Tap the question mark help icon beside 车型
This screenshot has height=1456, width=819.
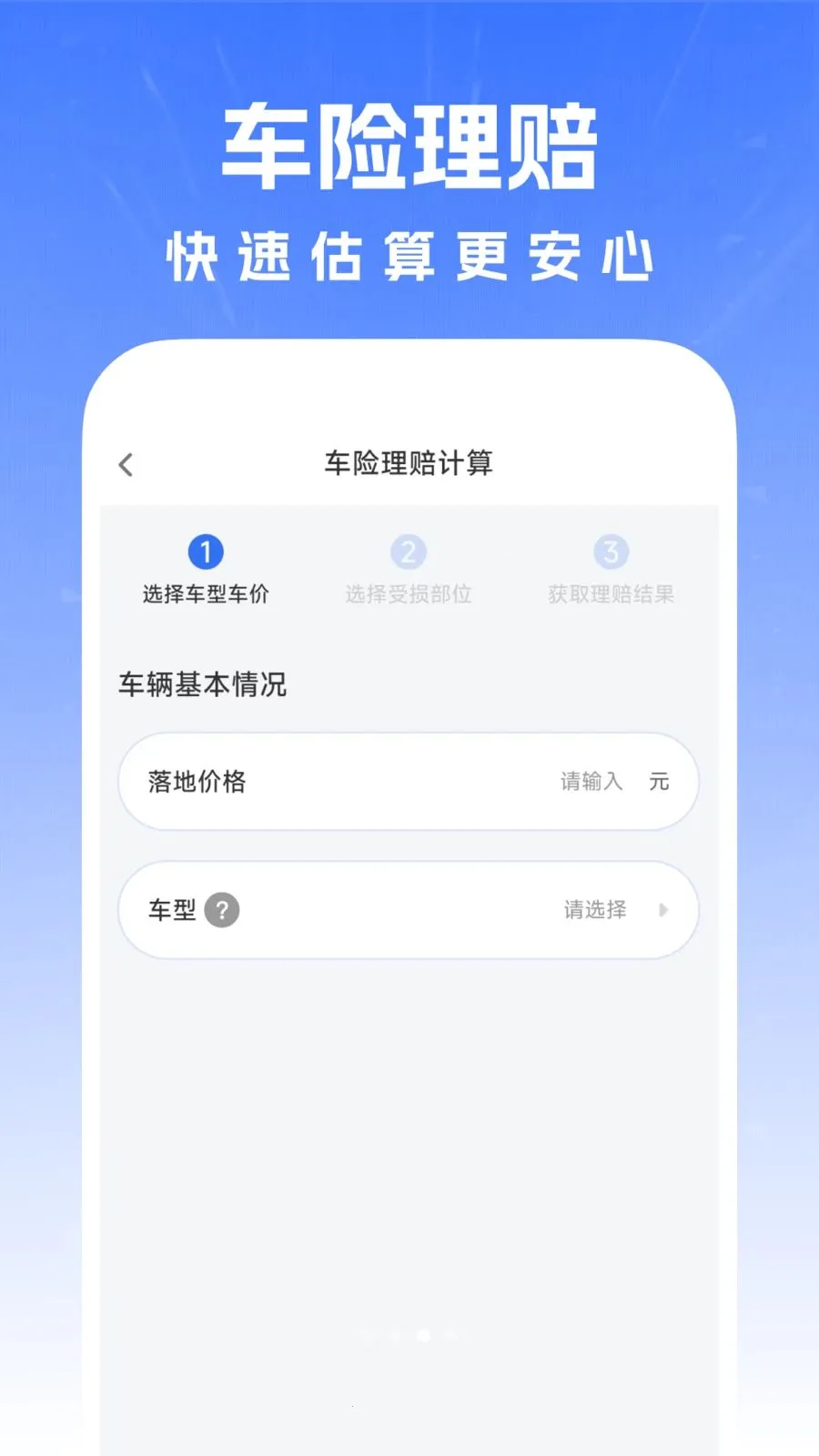coord(224,910)
